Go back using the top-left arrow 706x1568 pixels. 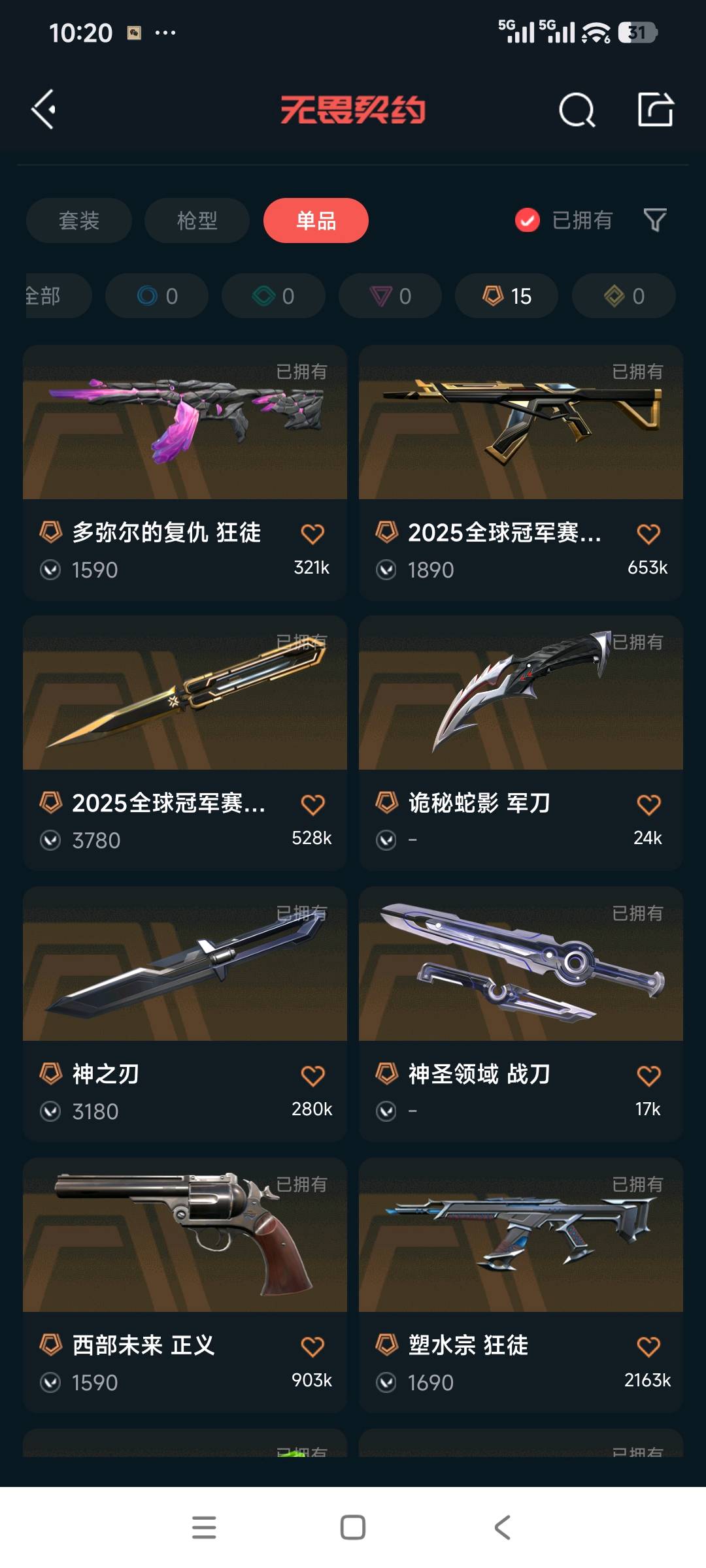44,109
